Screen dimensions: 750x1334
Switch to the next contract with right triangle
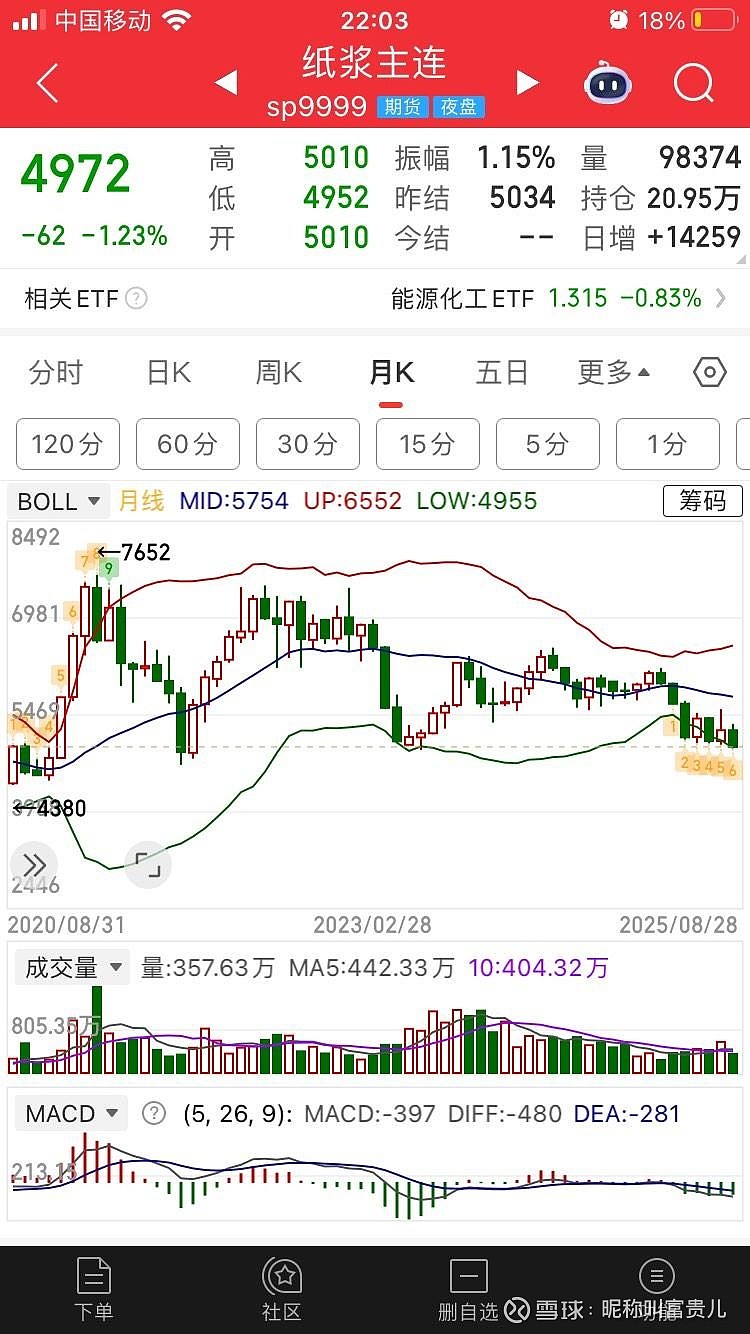[527, 83]
